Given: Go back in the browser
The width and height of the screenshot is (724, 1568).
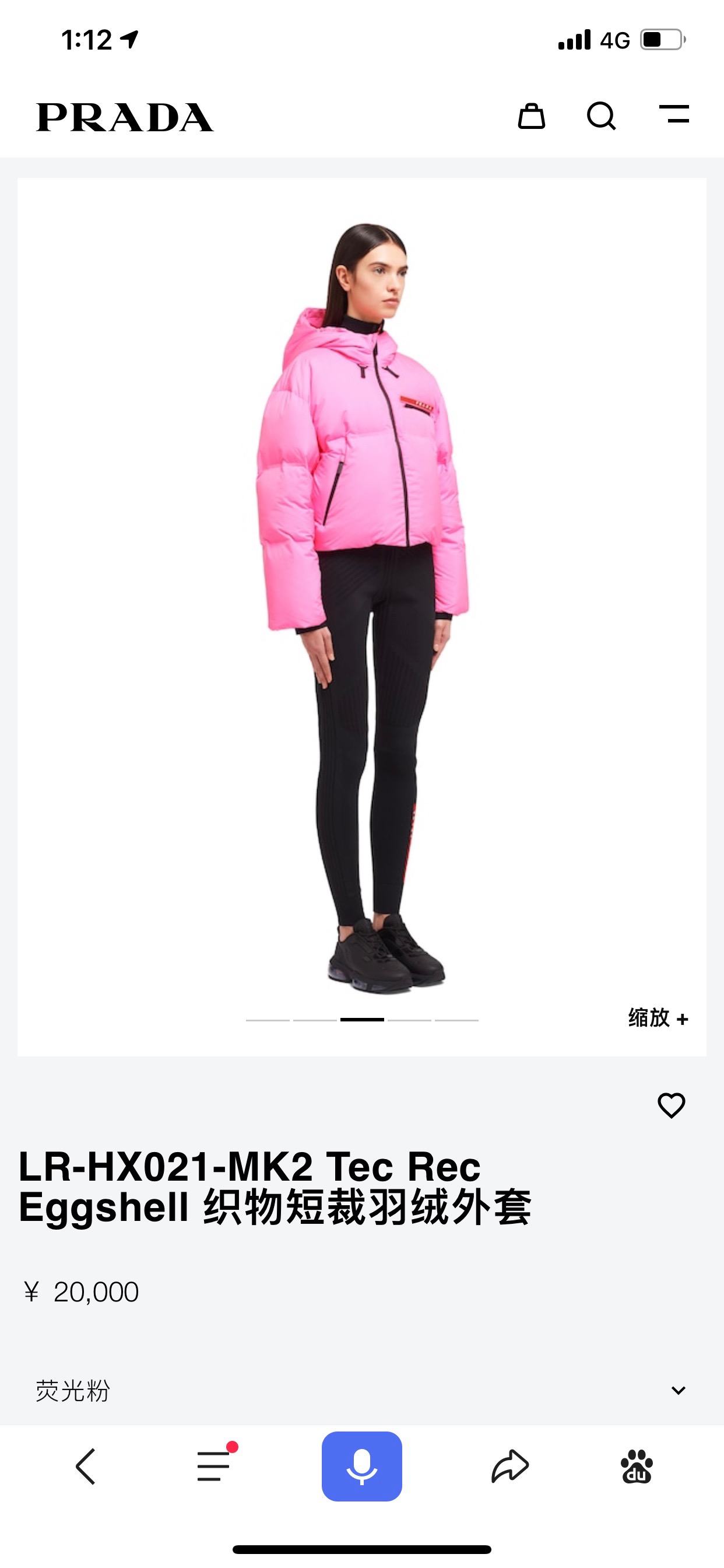Looking at the screenshot, I should 86,1466.
